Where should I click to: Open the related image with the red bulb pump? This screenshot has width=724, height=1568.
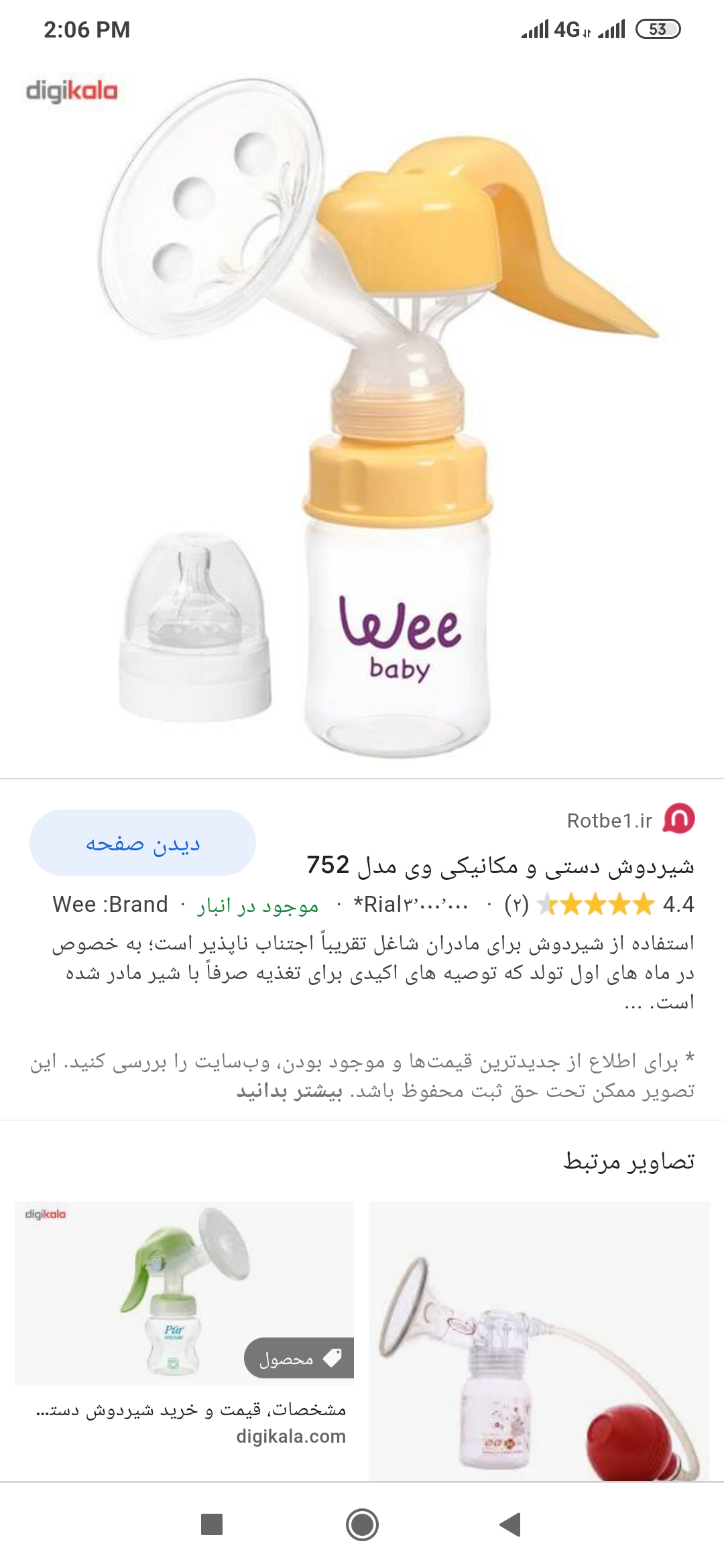click(539, 1340)
